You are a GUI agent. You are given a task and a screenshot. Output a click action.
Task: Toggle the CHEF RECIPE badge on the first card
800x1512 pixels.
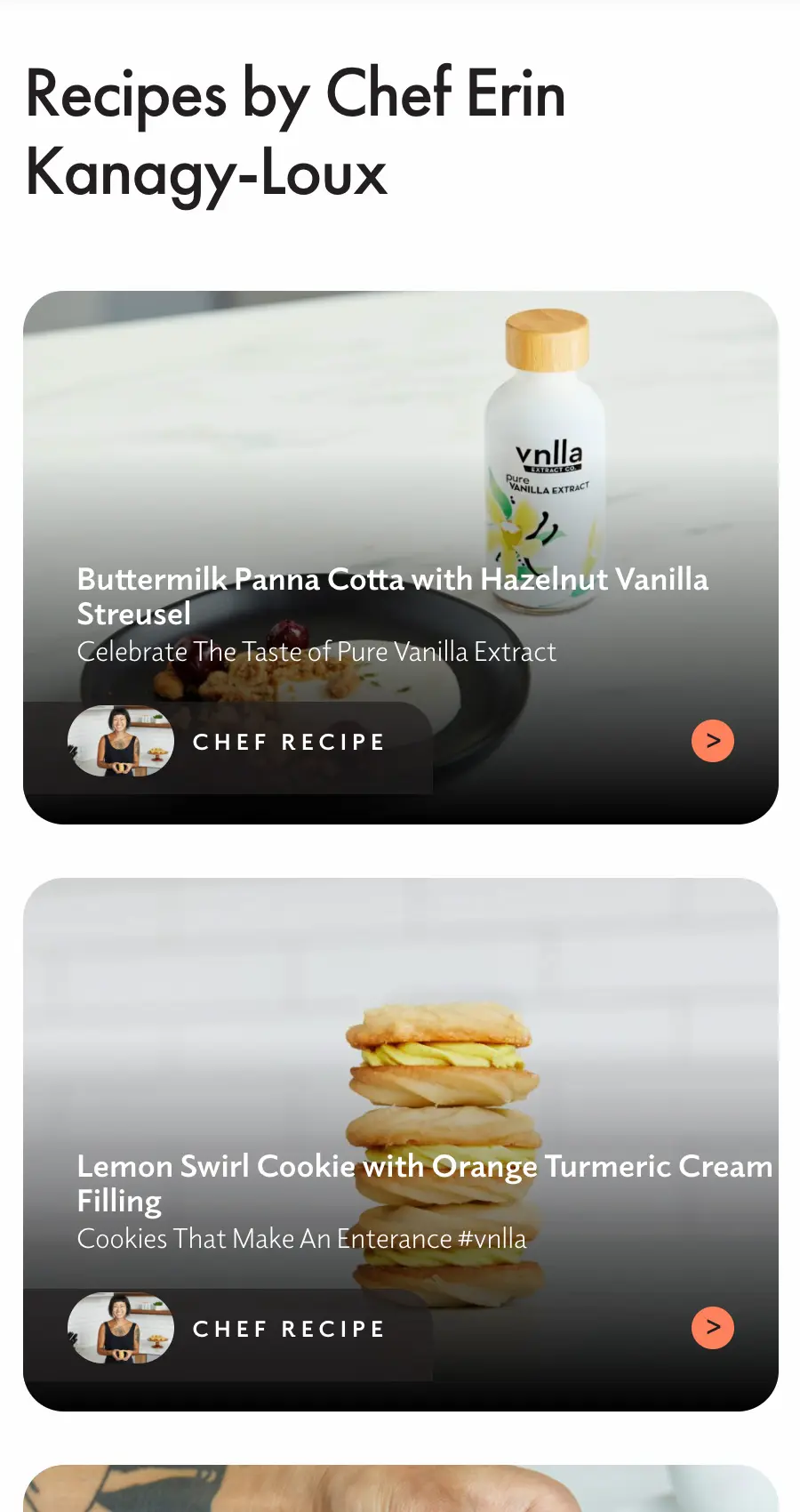coord(288,742)
